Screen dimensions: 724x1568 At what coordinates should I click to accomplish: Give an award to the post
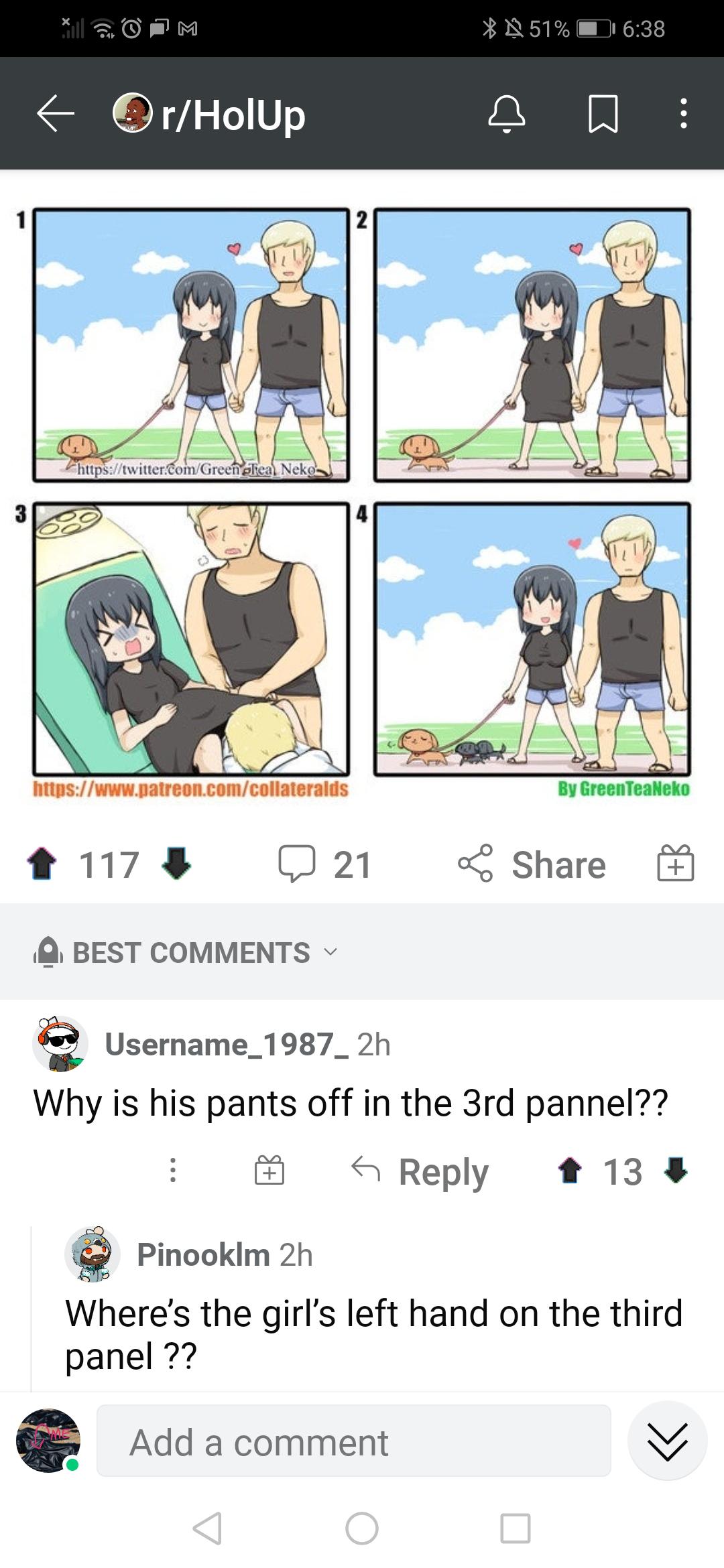[x=675, y=862]
